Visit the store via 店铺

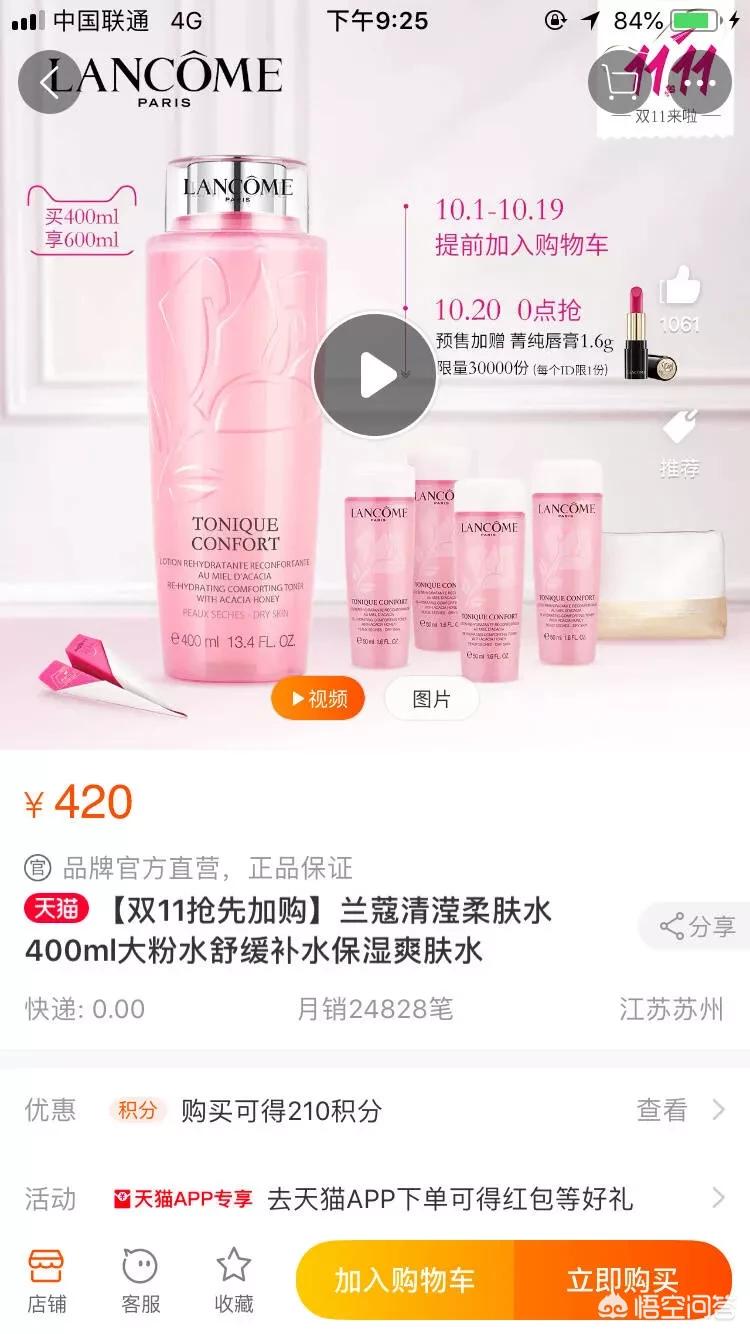pos(46,1280)
